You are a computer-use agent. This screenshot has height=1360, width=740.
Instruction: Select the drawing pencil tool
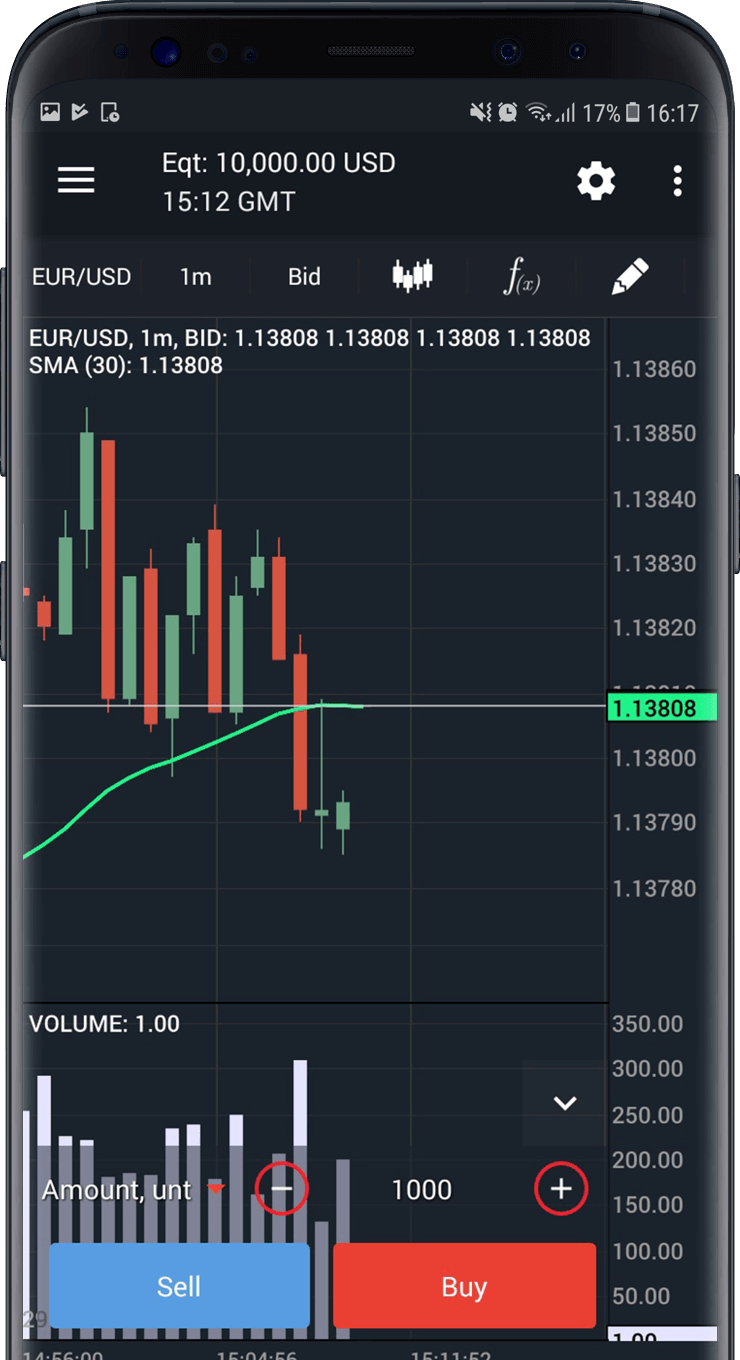630,276
